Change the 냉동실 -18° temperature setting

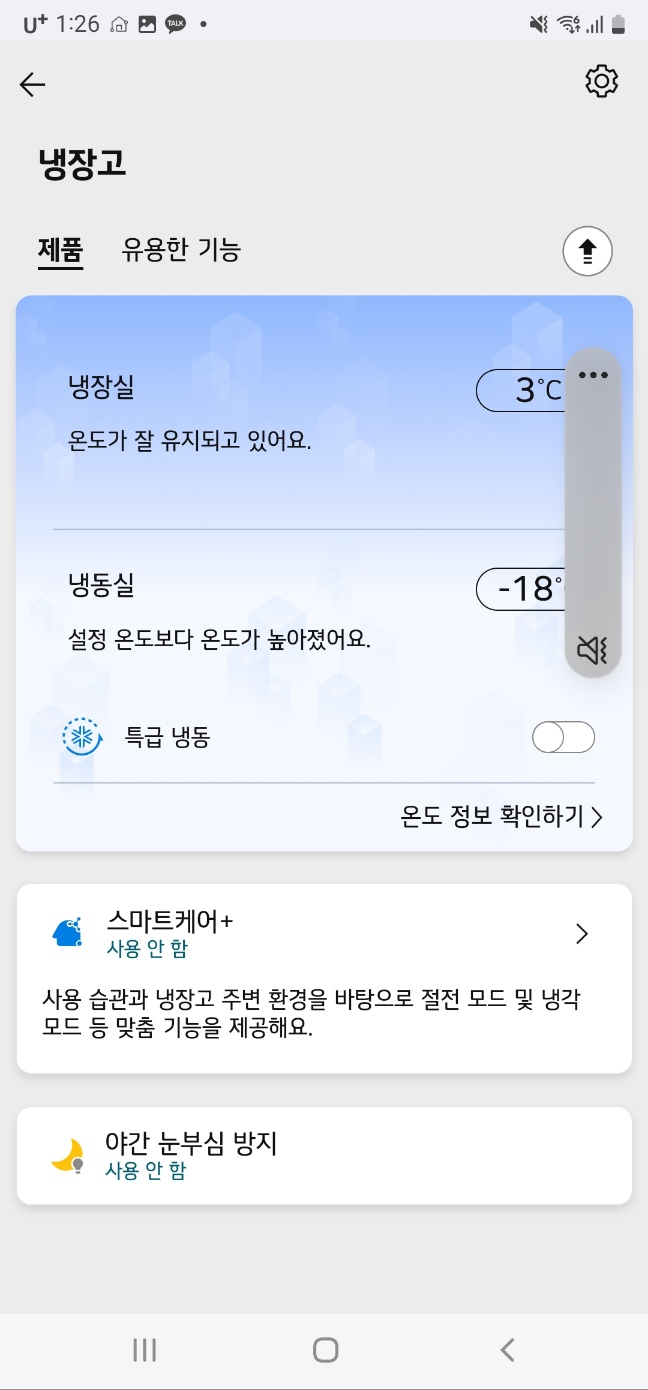tap(520, 589)
